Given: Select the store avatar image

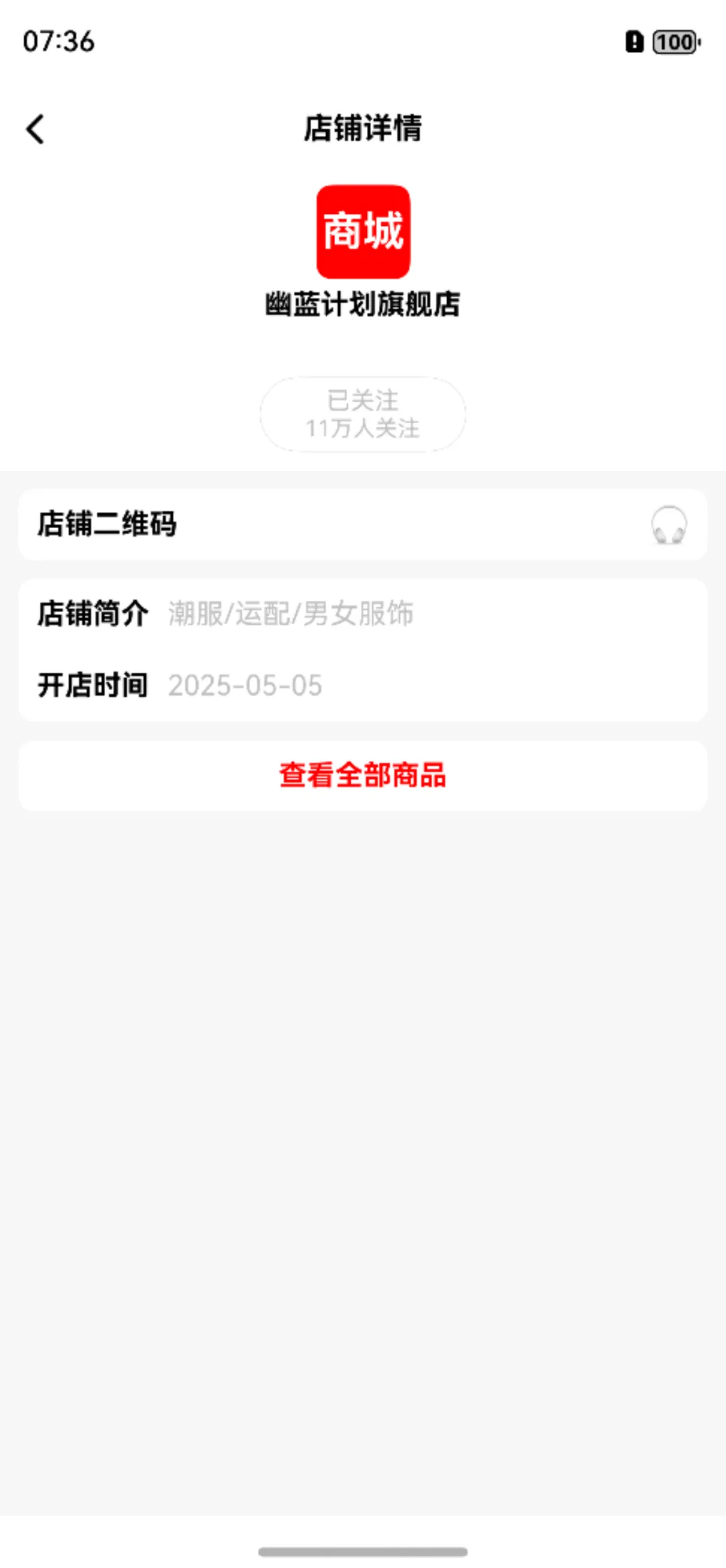Looking at the screenshot, I should tap(362, 232).
